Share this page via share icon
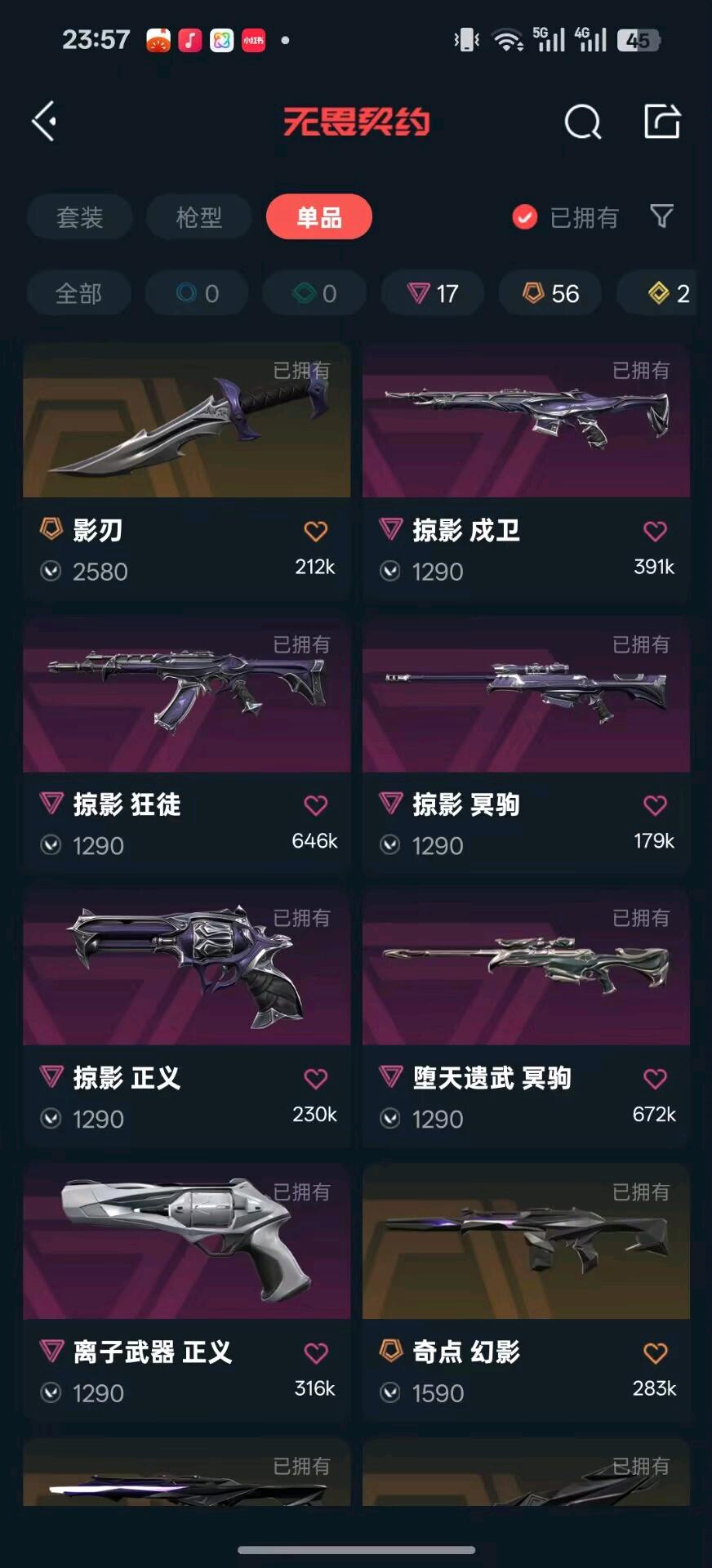712x1568 pixels. point(661,122)
